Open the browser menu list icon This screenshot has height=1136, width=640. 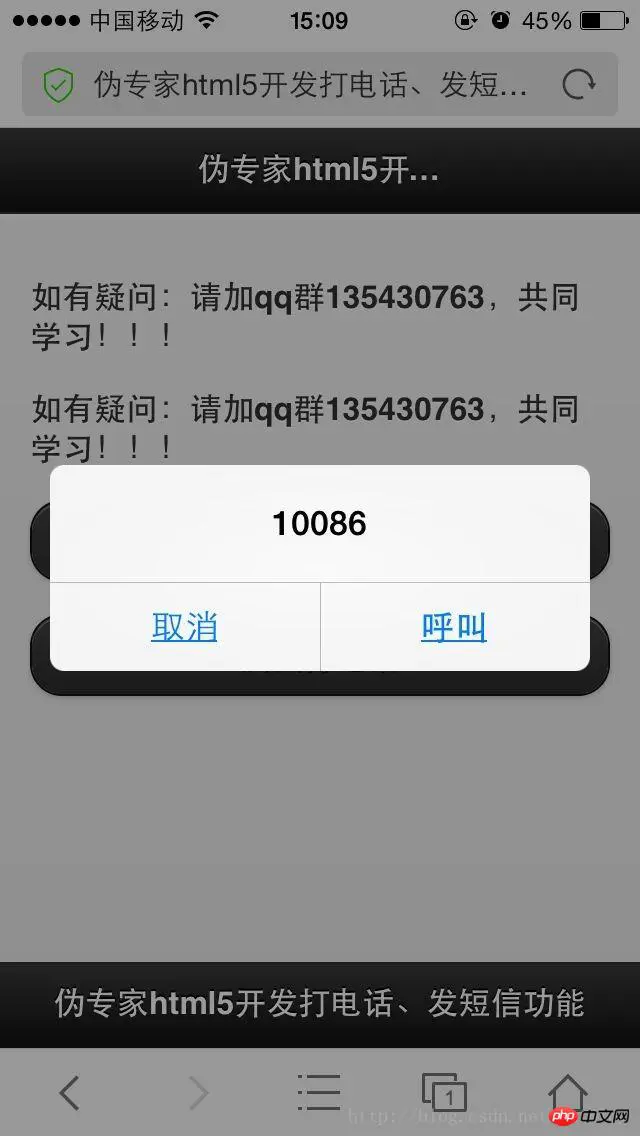(x=319, y=1093)
